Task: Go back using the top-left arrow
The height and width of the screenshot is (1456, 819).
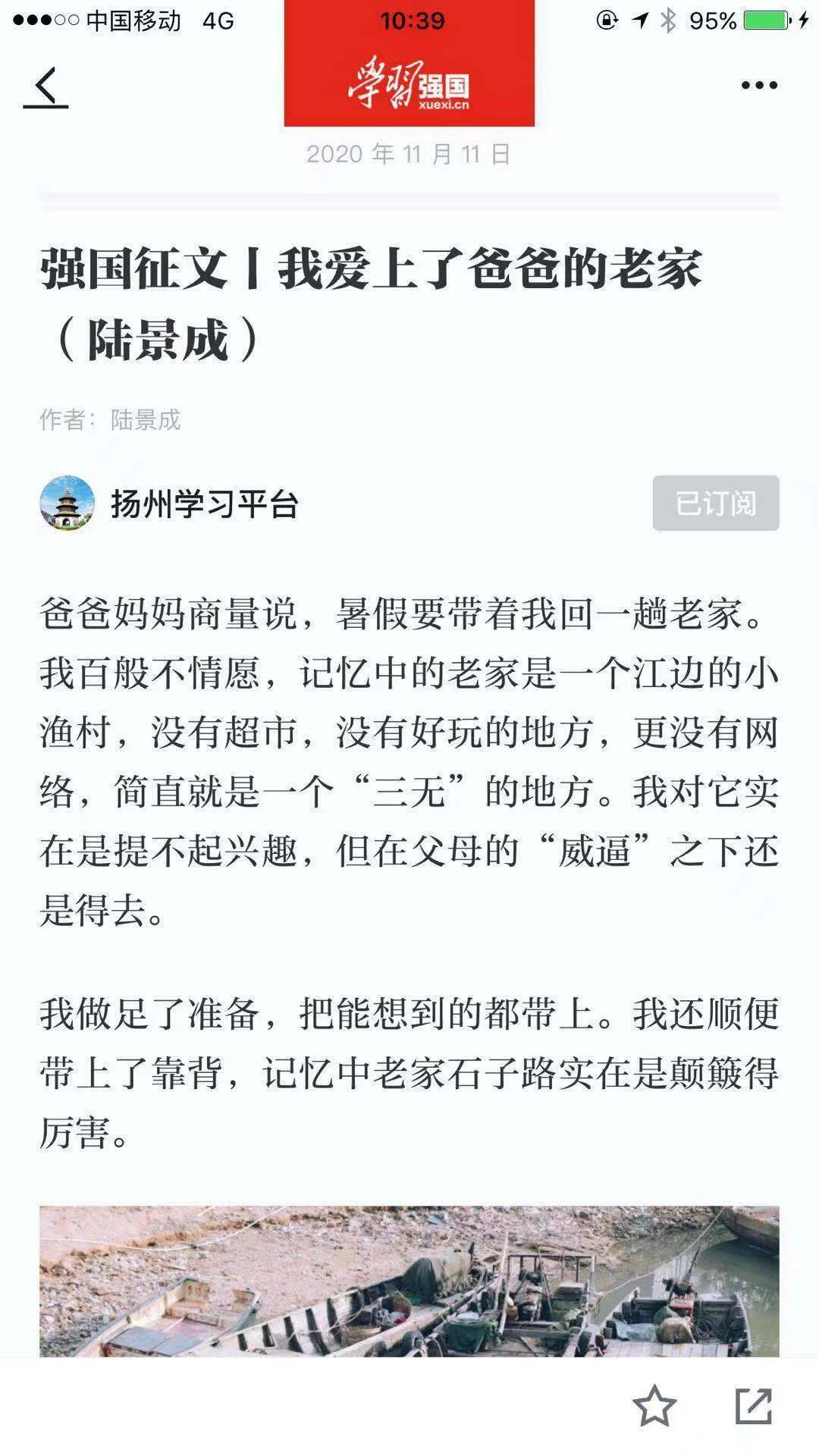Action: pyautogui.click(x=46, y=86)
